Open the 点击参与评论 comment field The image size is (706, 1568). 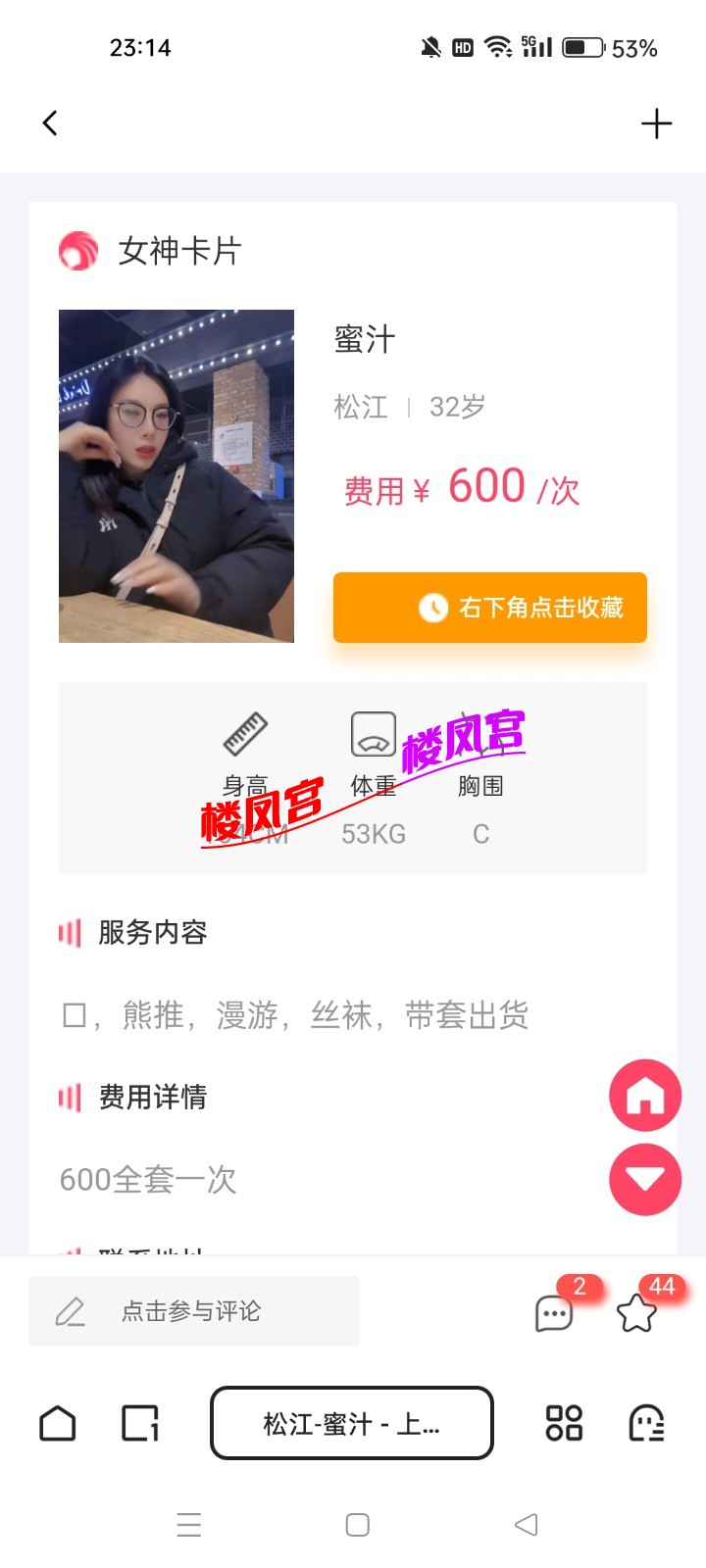click(x=193, y=1311)
